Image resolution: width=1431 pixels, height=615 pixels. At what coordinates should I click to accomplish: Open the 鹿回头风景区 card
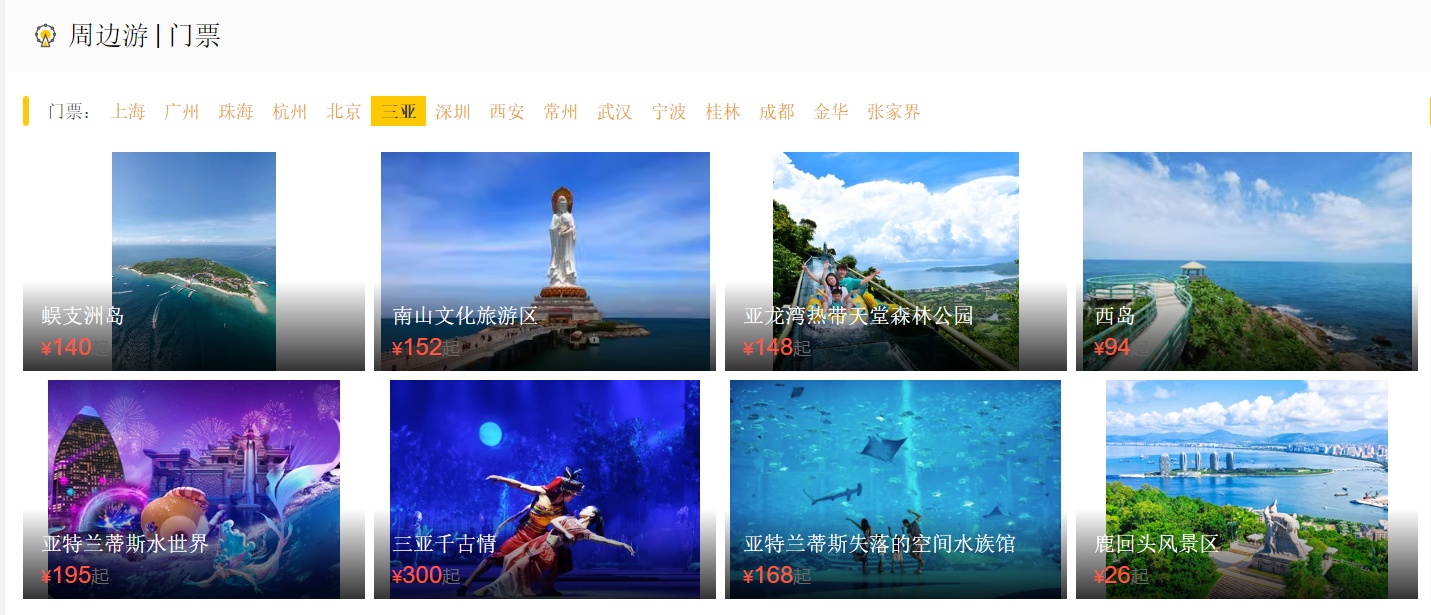point(1247,489)
